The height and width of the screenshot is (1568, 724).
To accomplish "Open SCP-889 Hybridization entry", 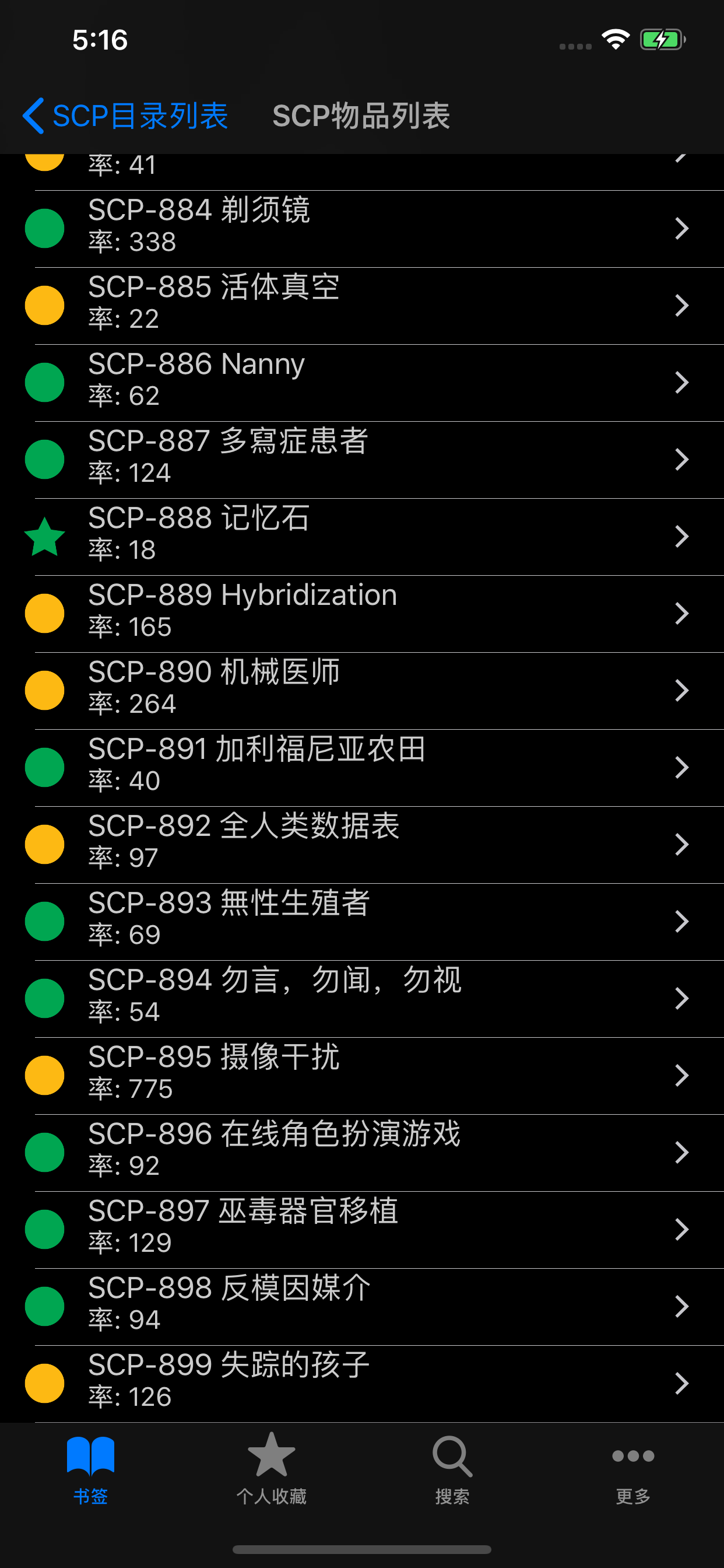I will [x=362, y=614].
